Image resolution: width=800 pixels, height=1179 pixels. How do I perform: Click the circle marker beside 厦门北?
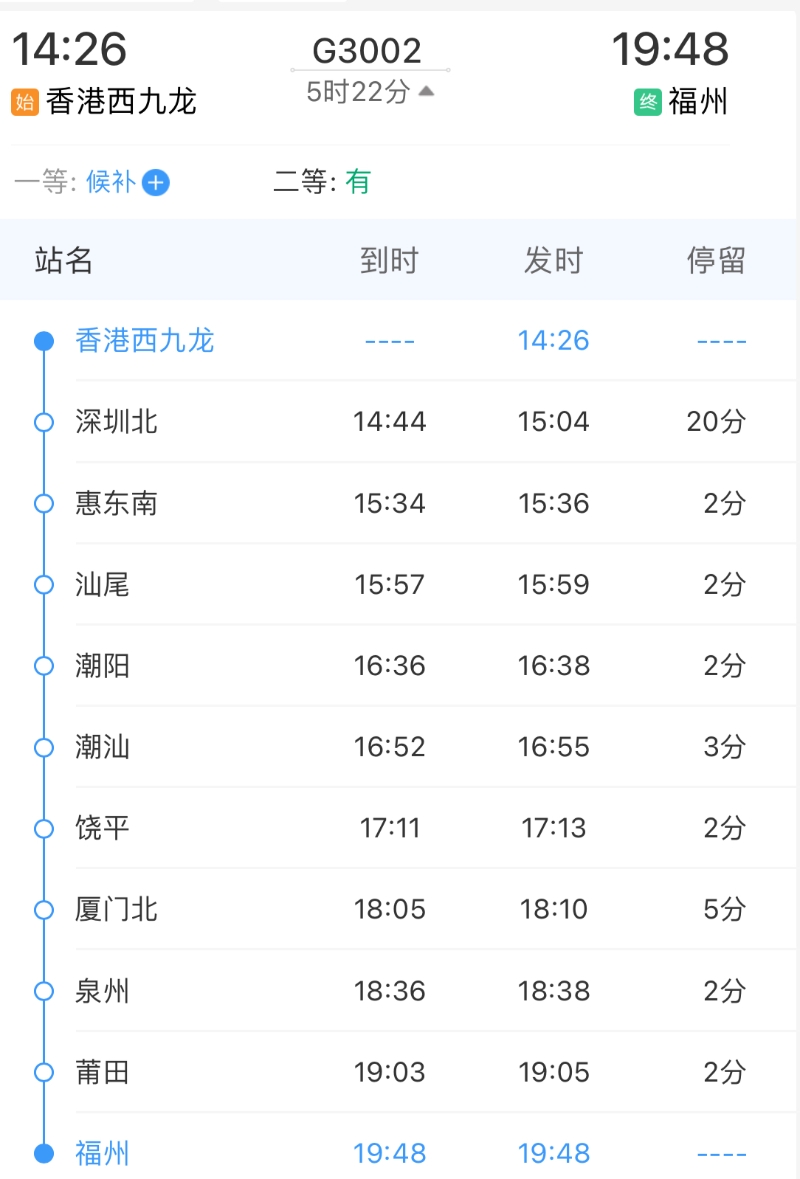42,909
